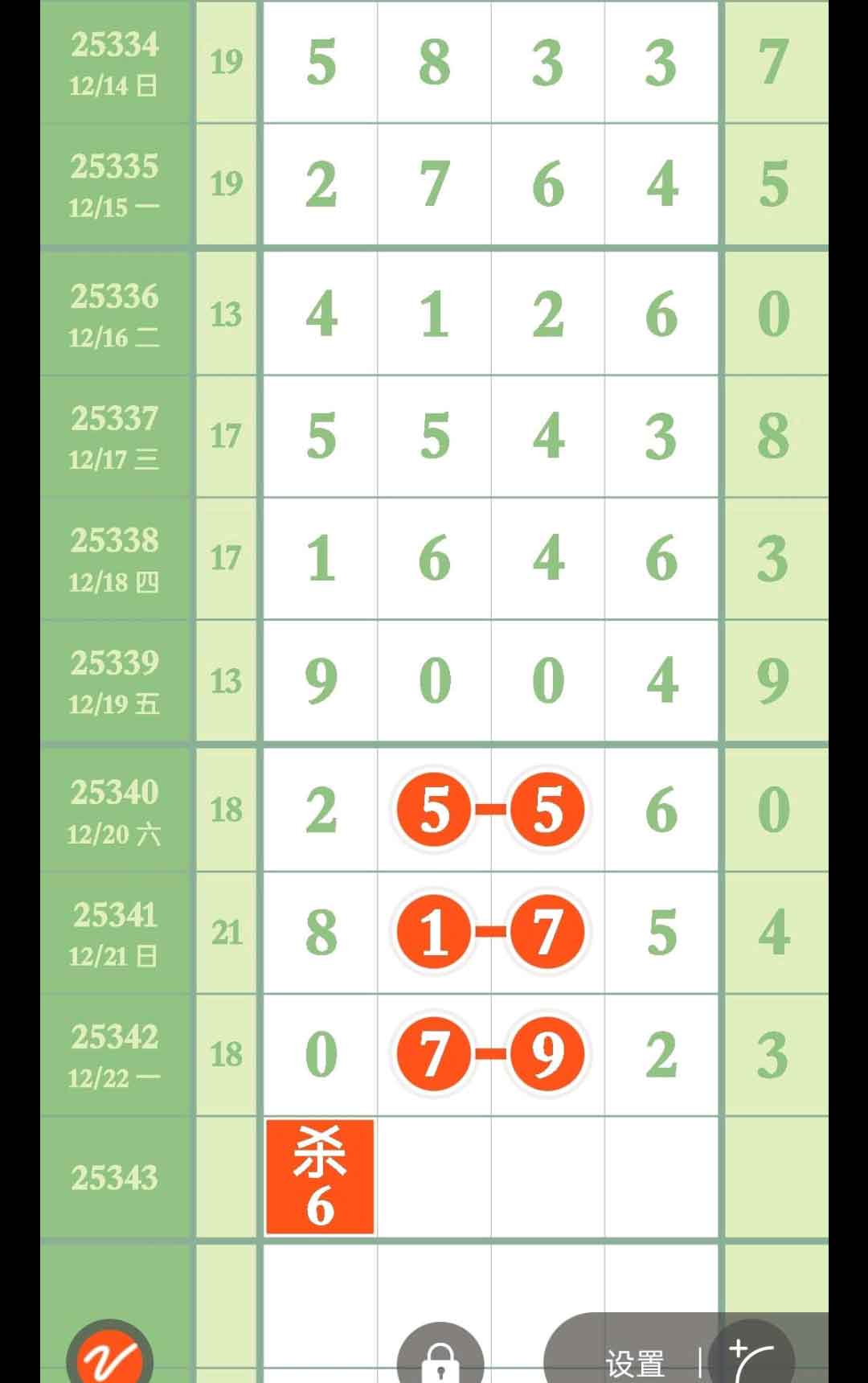The height and width of the screenshot is (1383, 868).
Task: Open 设置 settings
Action: point(634,1364)
